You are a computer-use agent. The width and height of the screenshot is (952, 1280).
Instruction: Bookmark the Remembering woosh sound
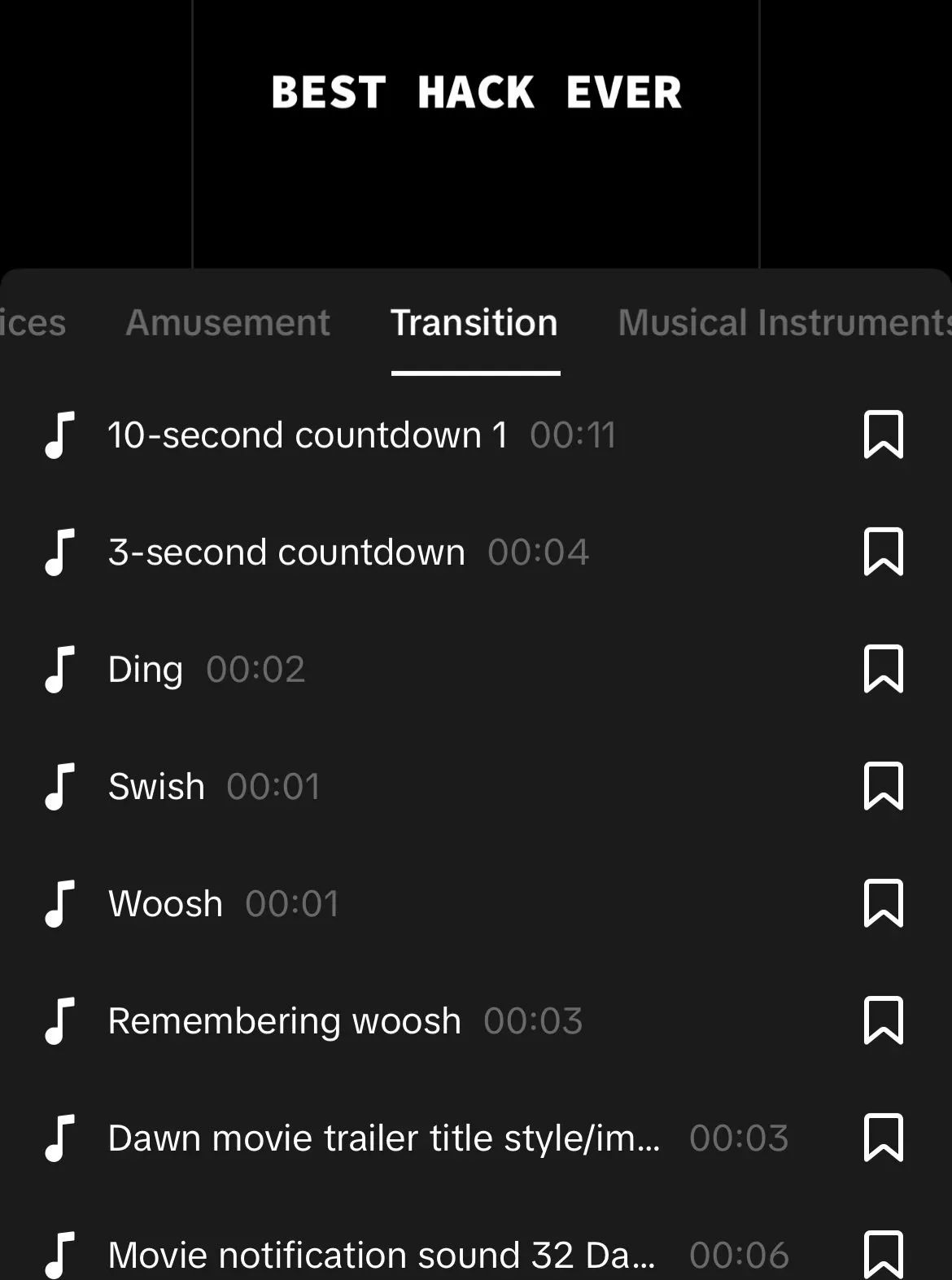(883, 1021)
